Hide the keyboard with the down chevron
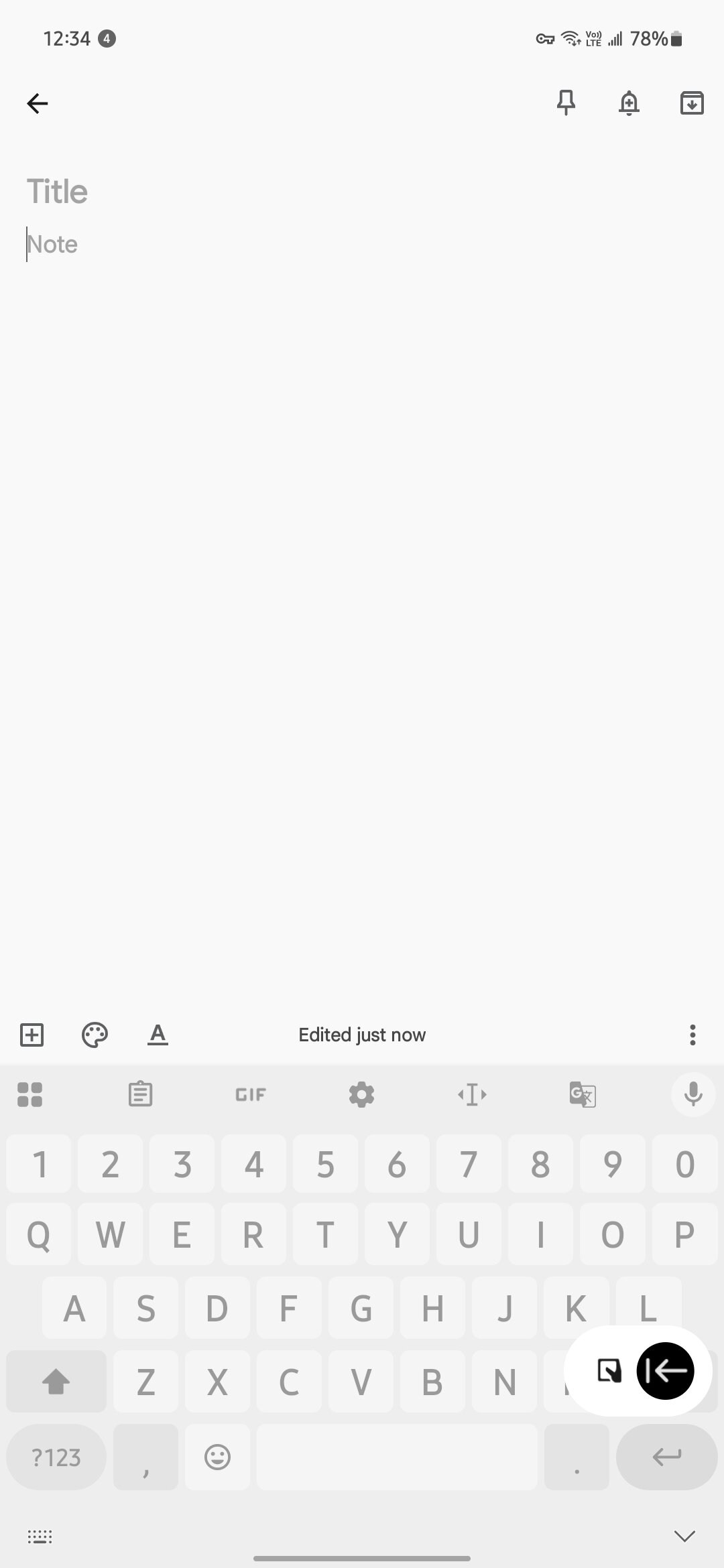Image resolution: width=724 pixels, height=1568 pixels. [684, 1536]
